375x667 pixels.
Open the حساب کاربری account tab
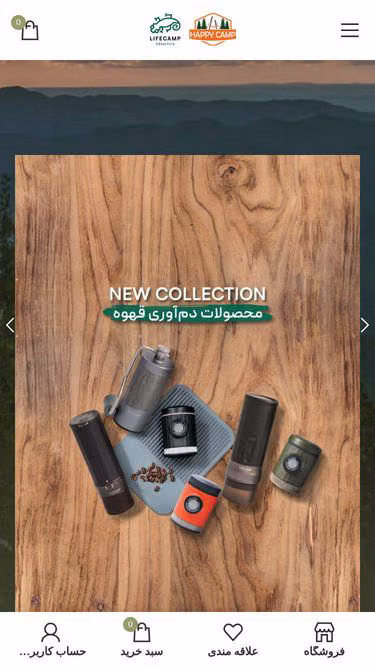point(52,639)
